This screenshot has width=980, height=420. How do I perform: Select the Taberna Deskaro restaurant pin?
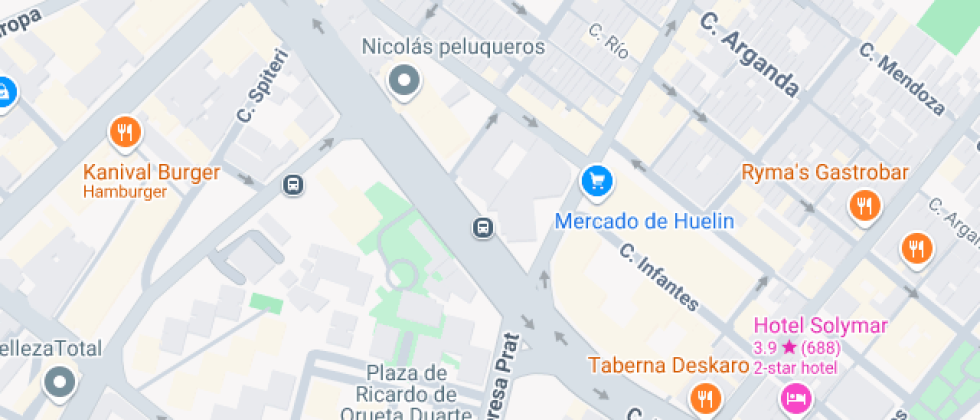pyautogui.click(x=706, y=398)
